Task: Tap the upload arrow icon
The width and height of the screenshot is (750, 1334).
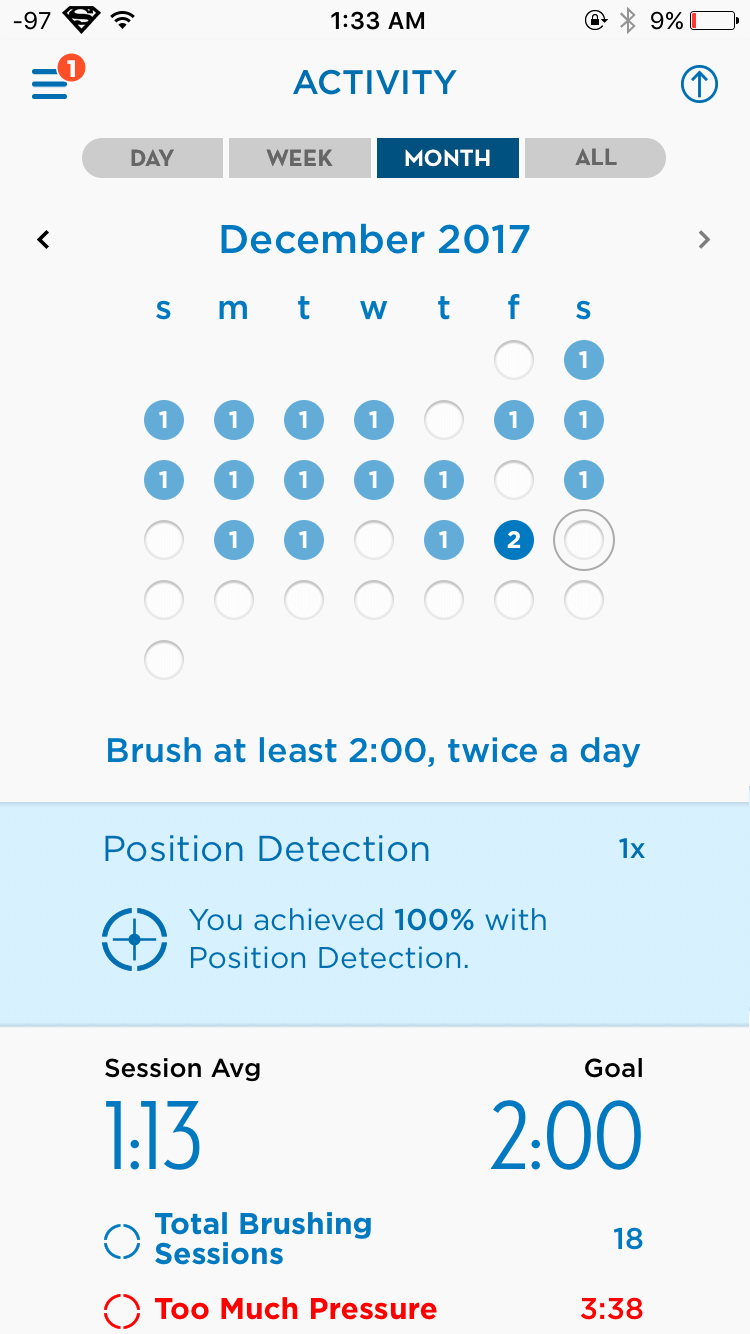Action: (x=699, y=84)
